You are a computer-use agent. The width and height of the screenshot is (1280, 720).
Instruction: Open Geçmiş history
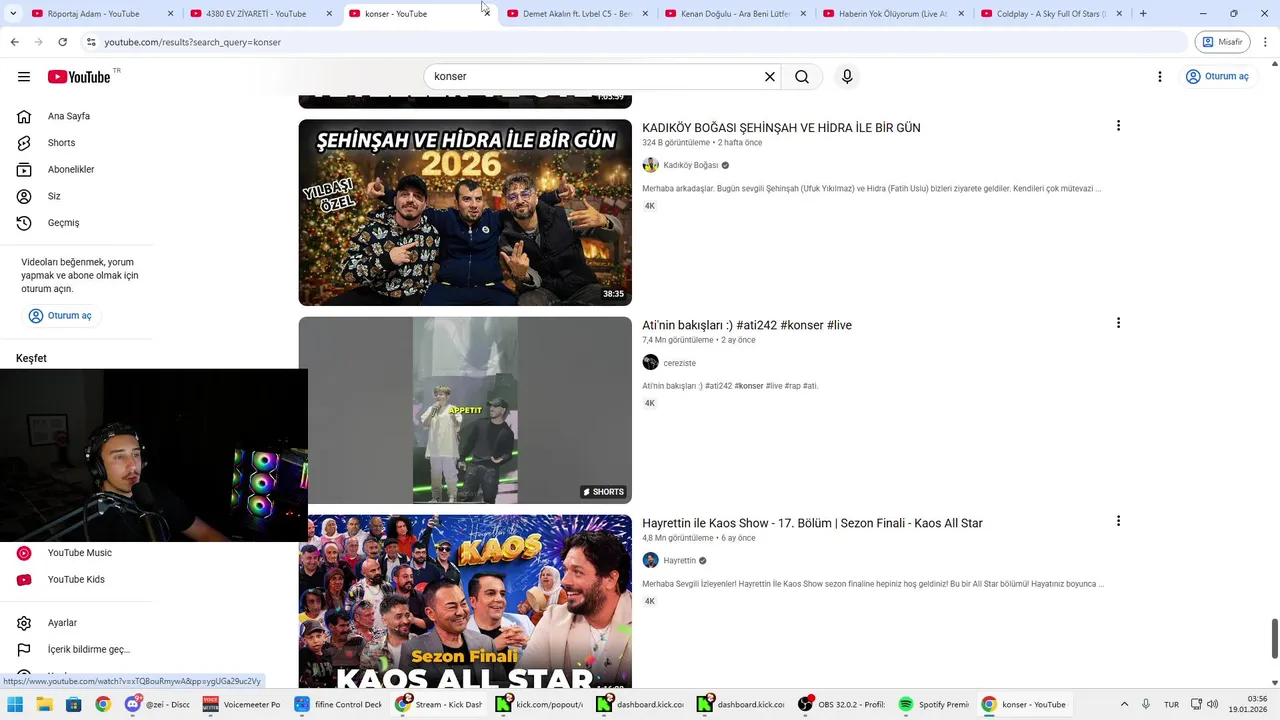[x=63, y=223]
